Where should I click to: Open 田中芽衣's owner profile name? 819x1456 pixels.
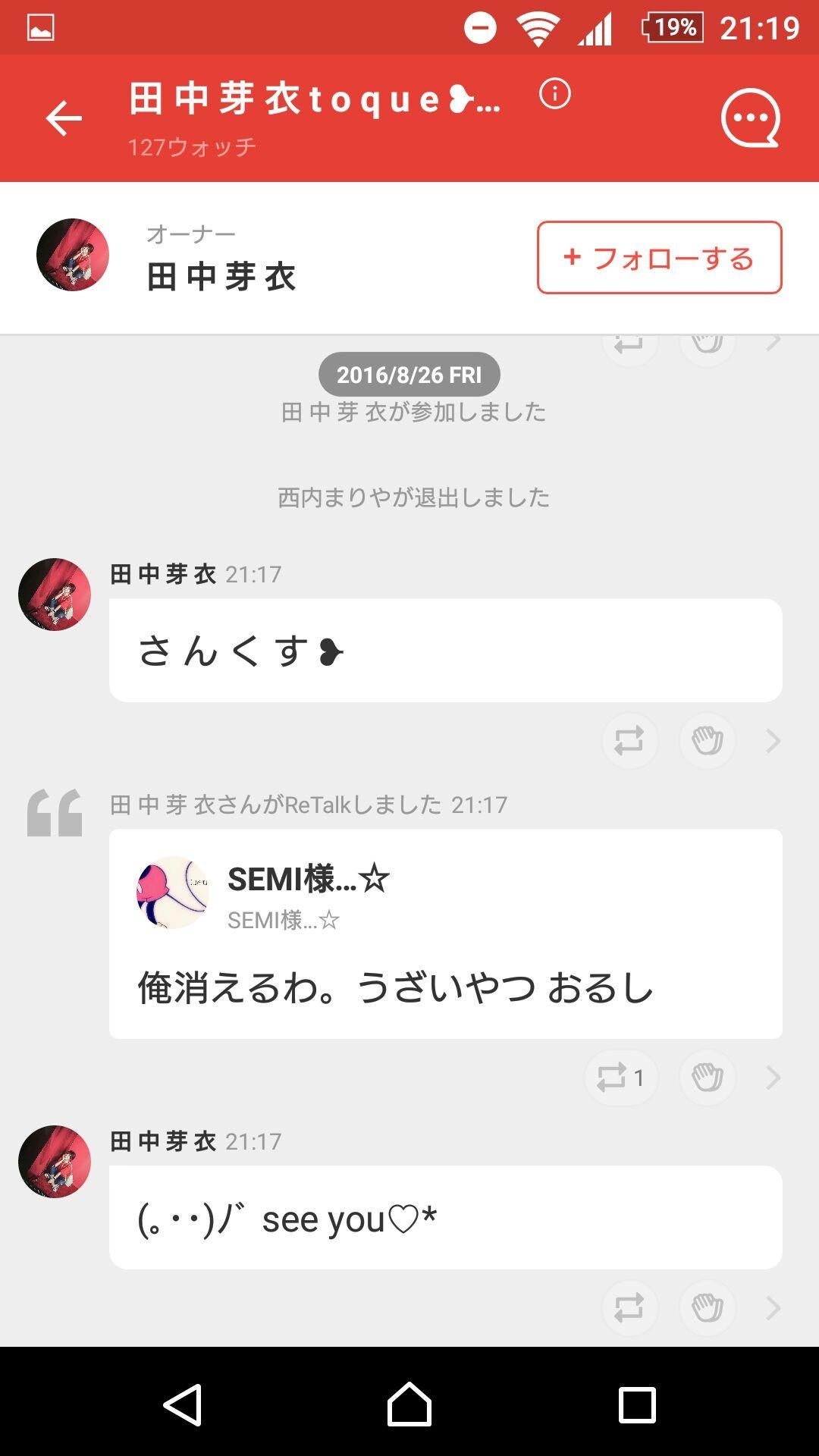(220, 275)
